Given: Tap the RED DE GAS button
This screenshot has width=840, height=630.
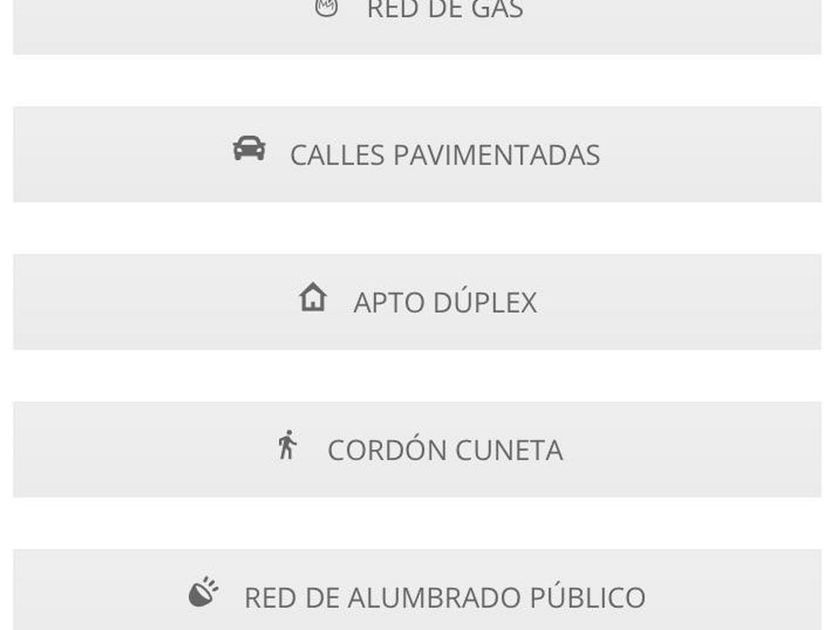Looking at the screenshot, I should pyautogui.click(x=417, y=22).
